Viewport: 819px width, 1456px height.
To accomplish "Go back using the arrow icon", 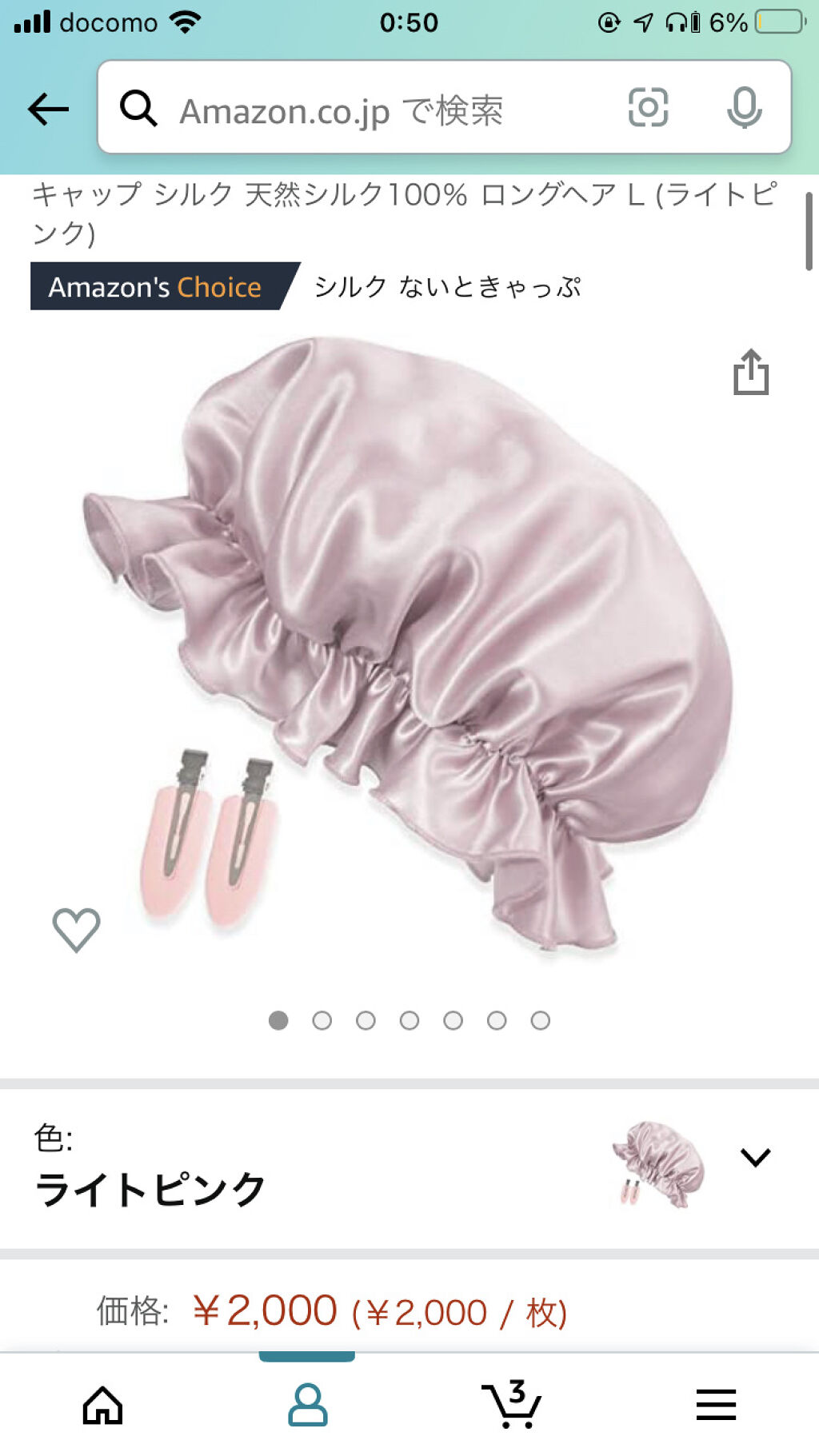I will (x=48, y=109).
